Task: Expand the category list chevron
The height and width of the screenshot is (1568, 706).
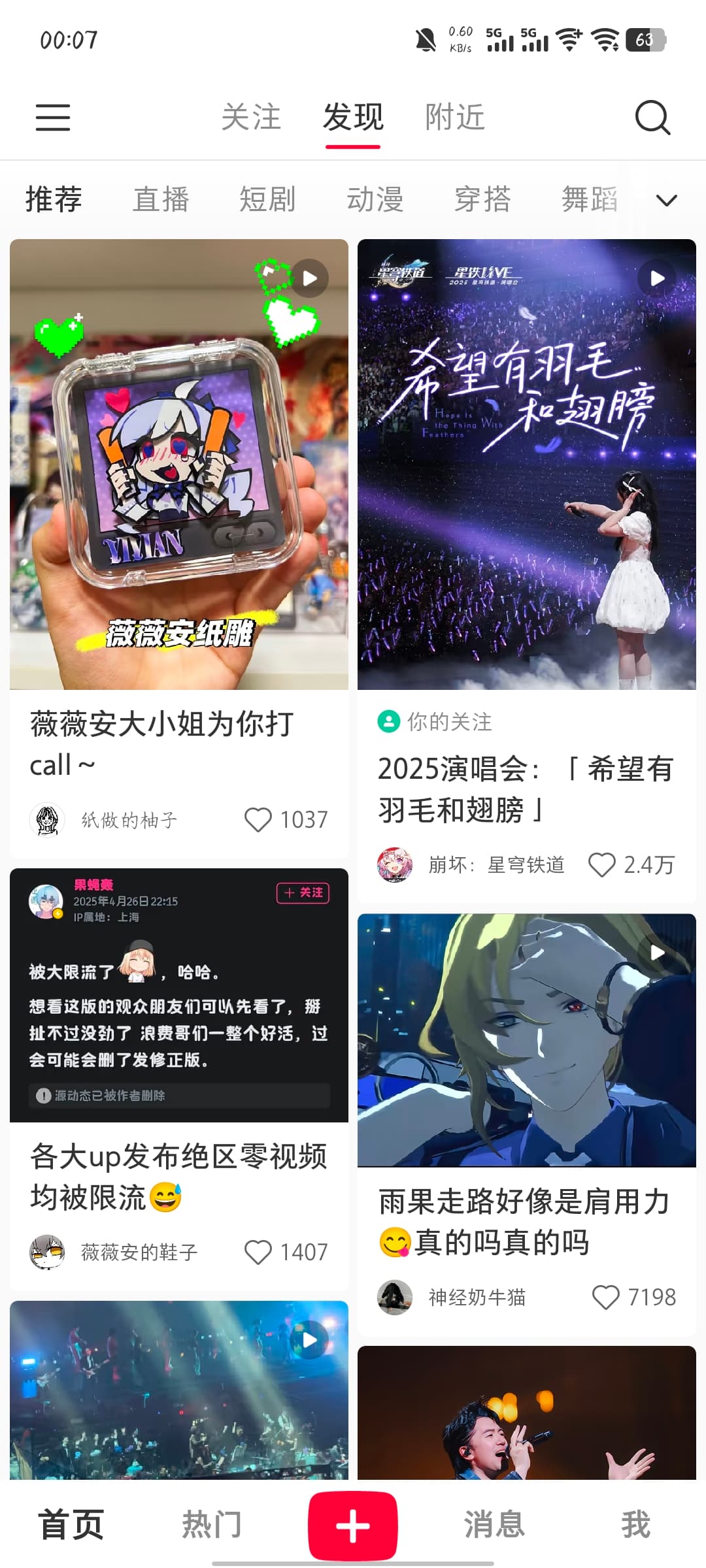Action: point(666,200)
